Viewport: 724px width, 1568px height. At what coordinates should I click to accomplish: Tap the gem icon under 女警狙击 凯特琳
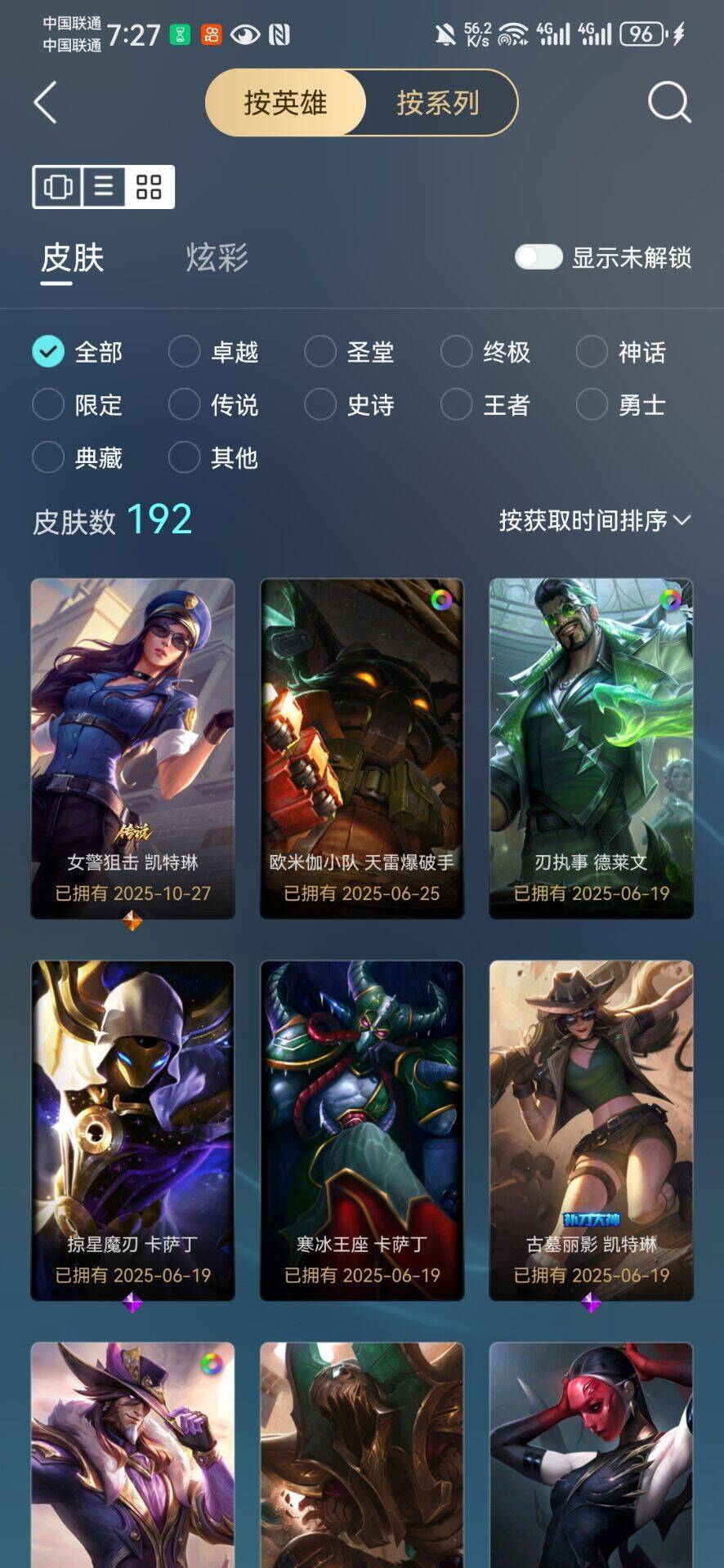(132, 919)
